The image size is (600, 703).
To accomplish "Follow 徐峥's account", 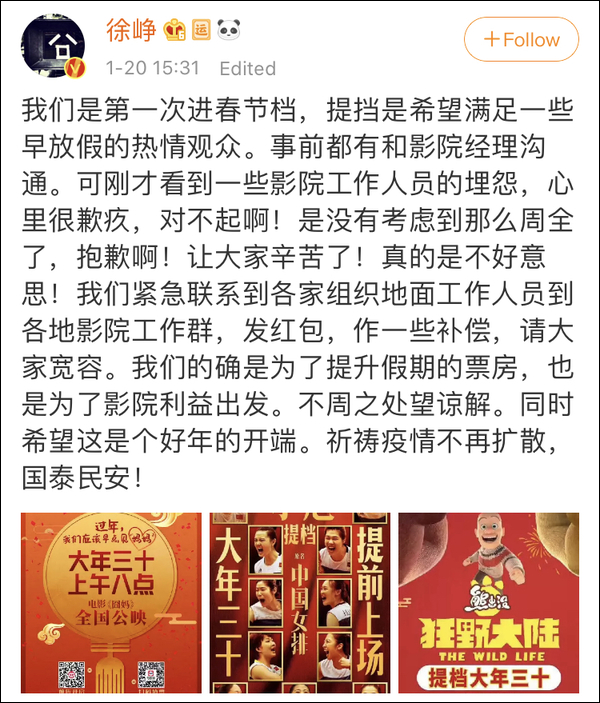I will coord(521,40).
